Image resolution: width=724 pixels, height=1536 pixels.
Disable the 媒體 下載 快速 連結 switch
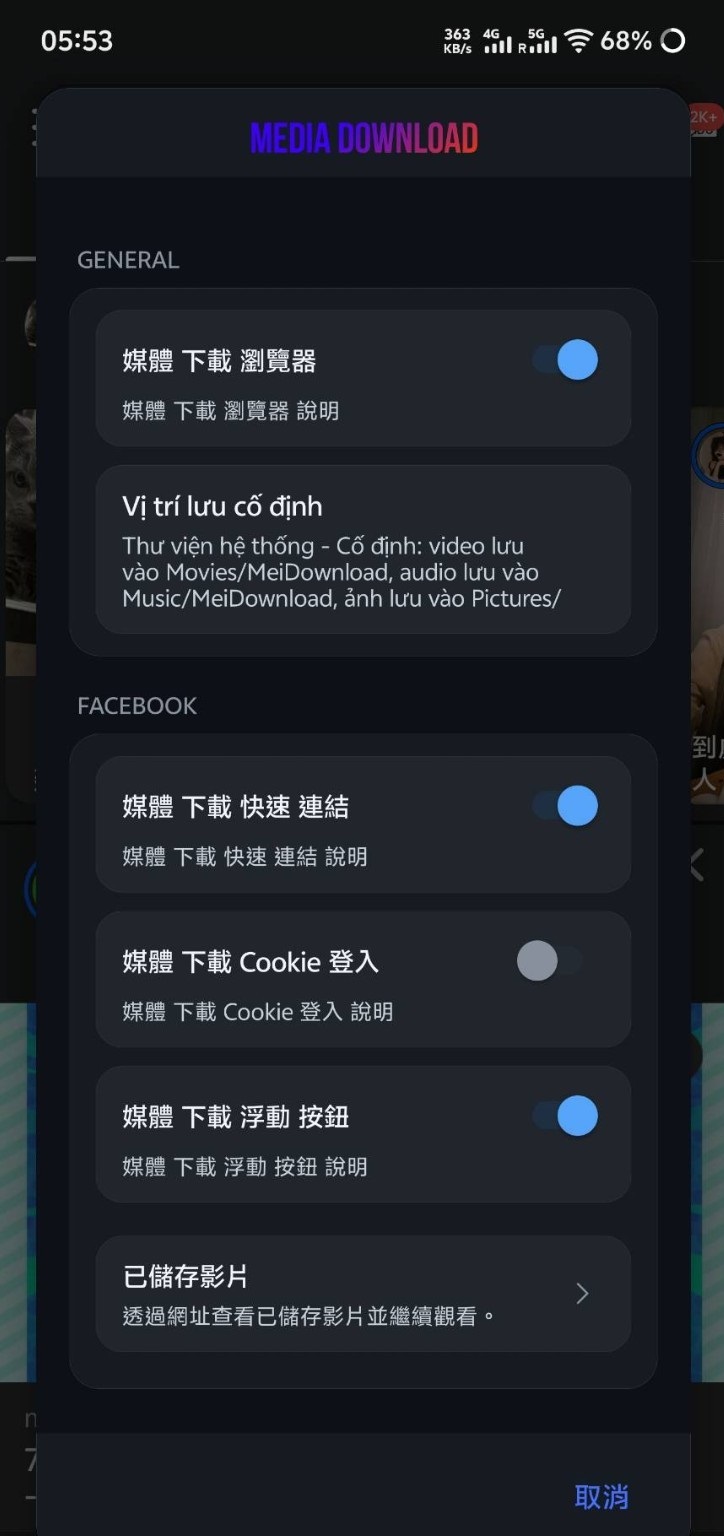click(x=565, y=806)
